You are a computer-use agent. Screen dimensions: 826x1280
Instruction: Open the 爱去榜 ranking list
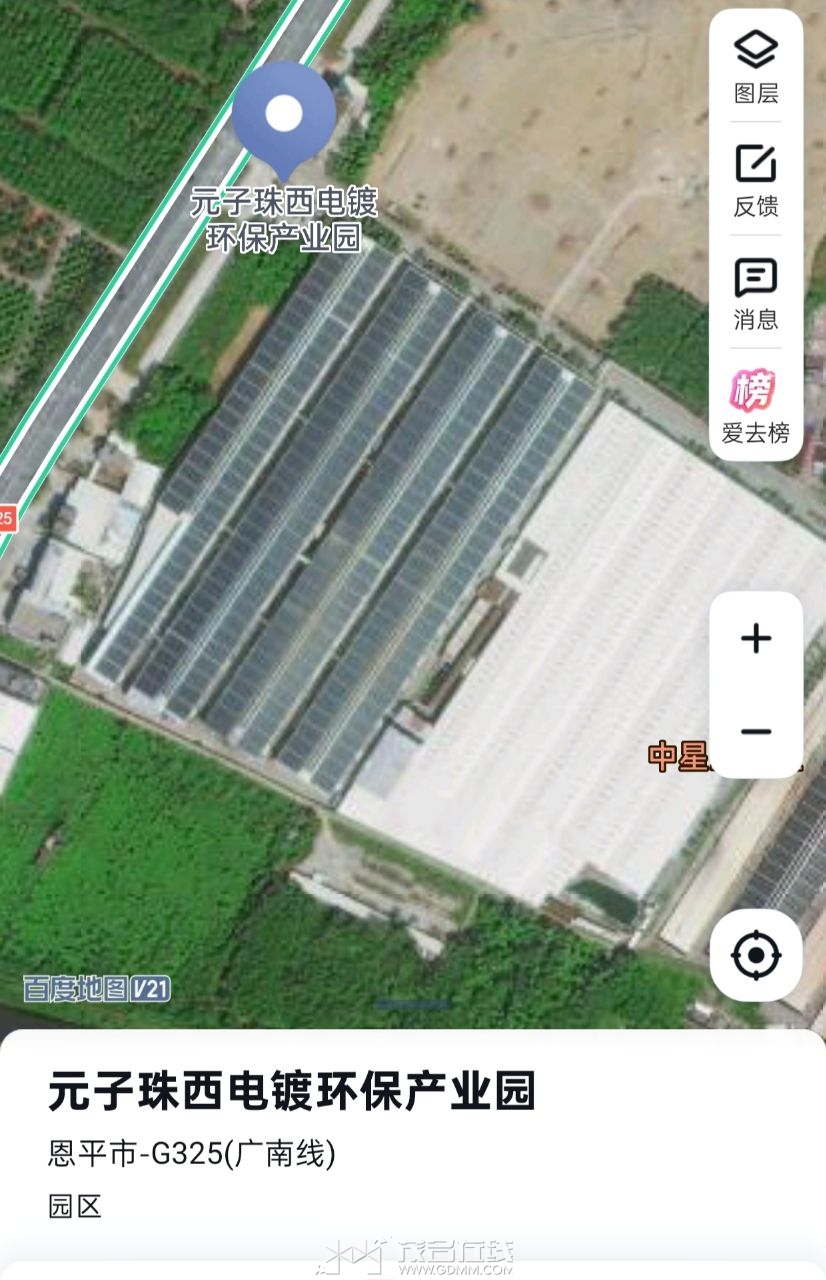pyautogui.click(x=756, y=405)
